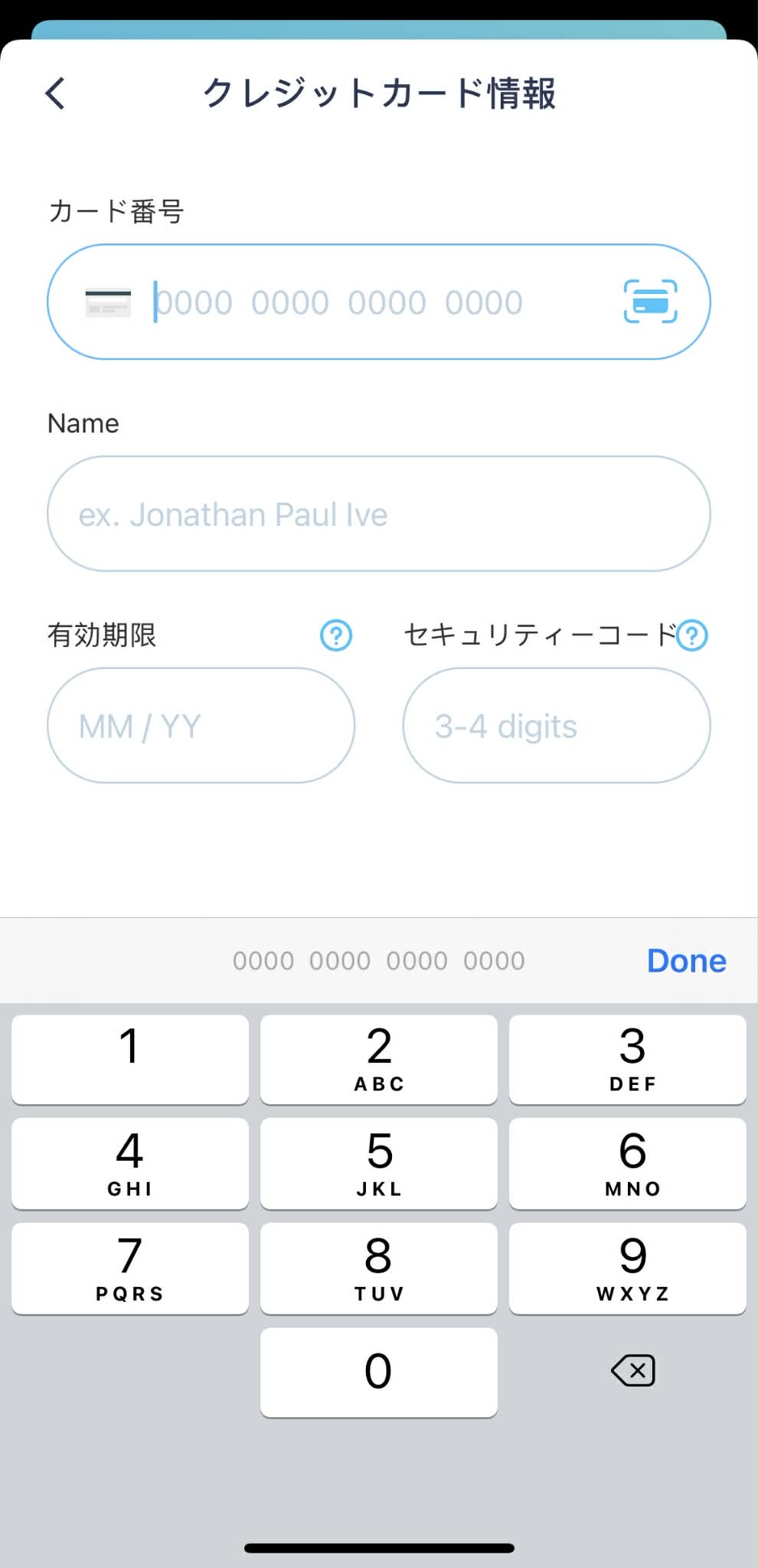Screen dimensions: 758x1568
Task: Go back from credit card info screen
Action: coord(55,93)
